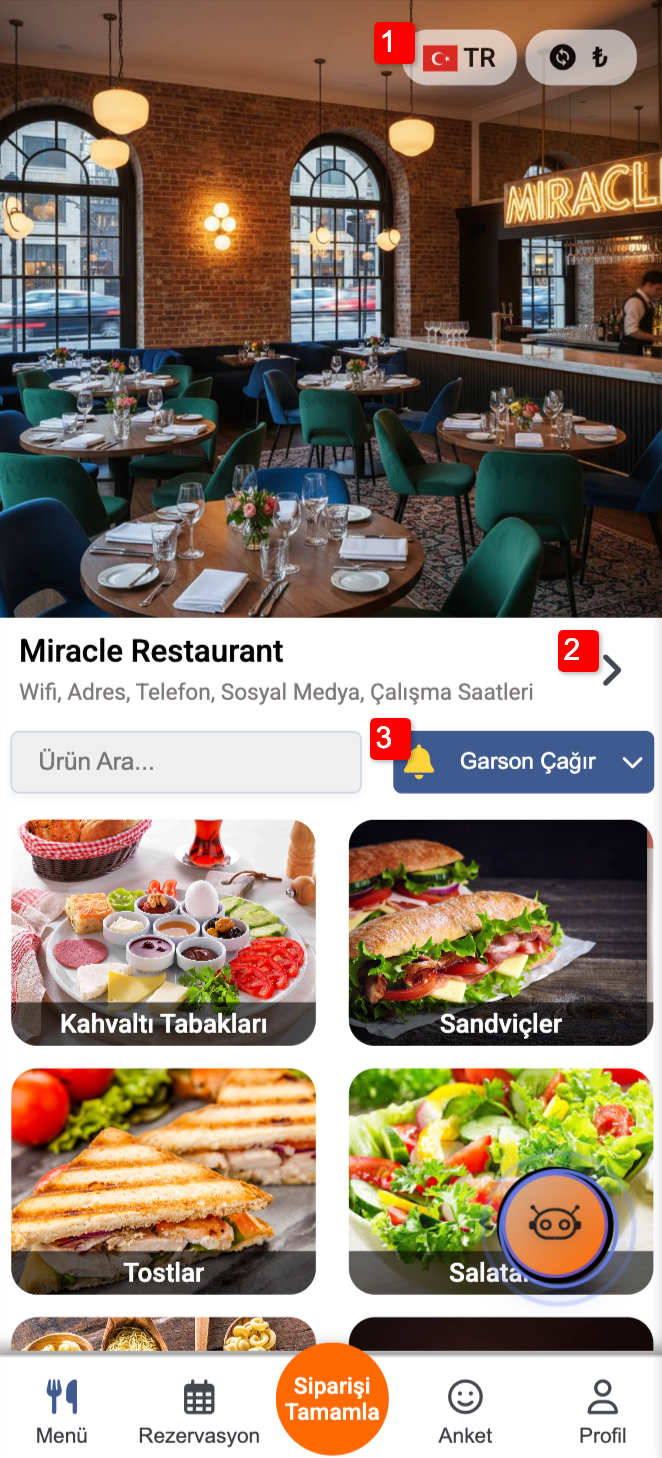Open the TR language selector

pos(460,58)
